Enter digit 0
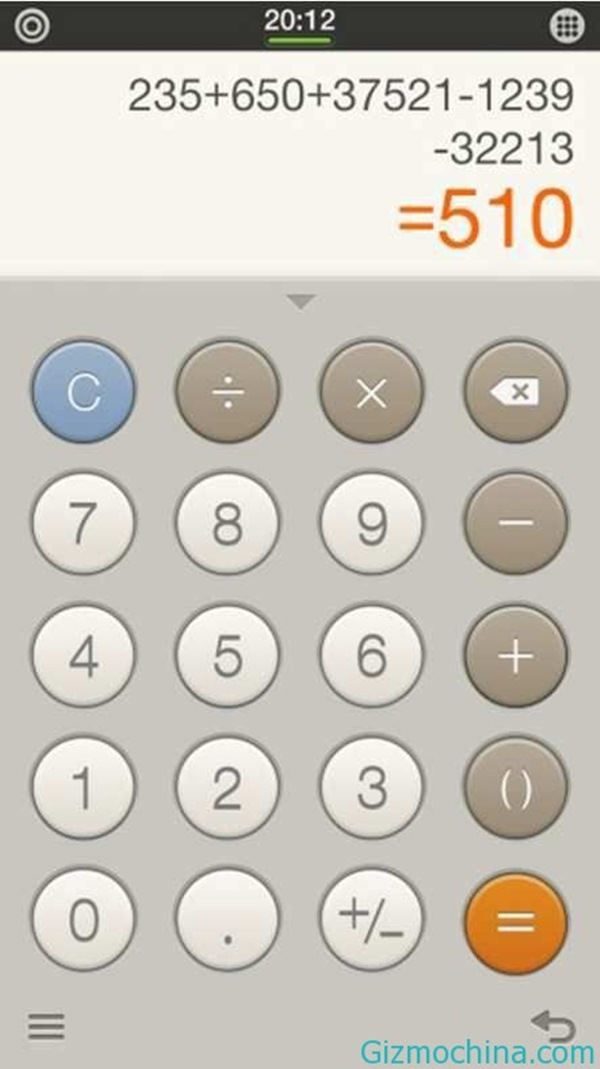Image resolution: width=600 pixels, height=1069 pixels. point(83,920)
